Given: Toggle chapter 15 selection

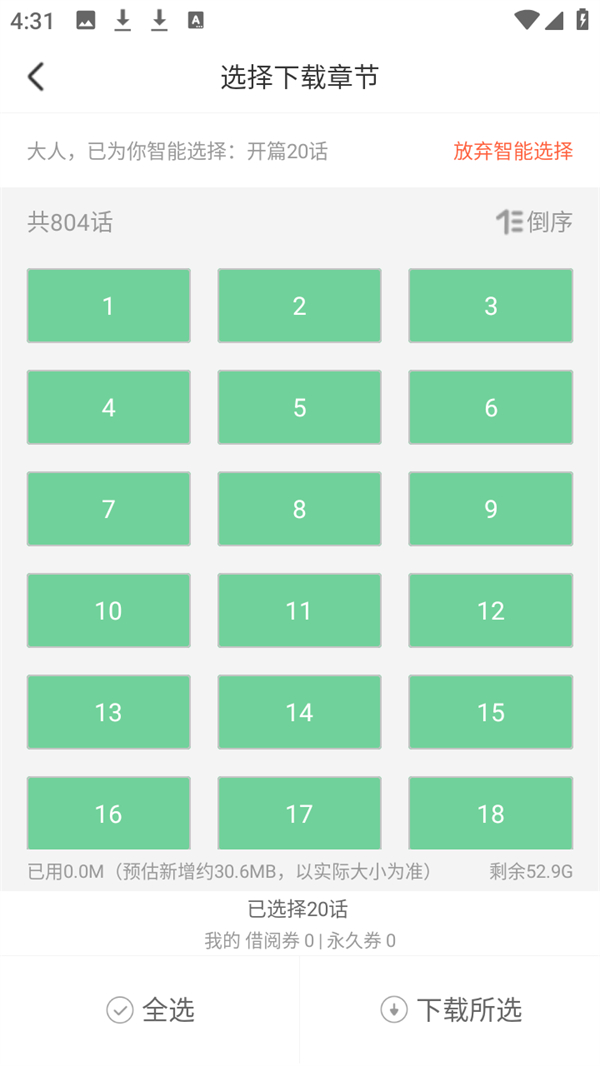Looking at the screenshot, I should click(x=490, y=712).
